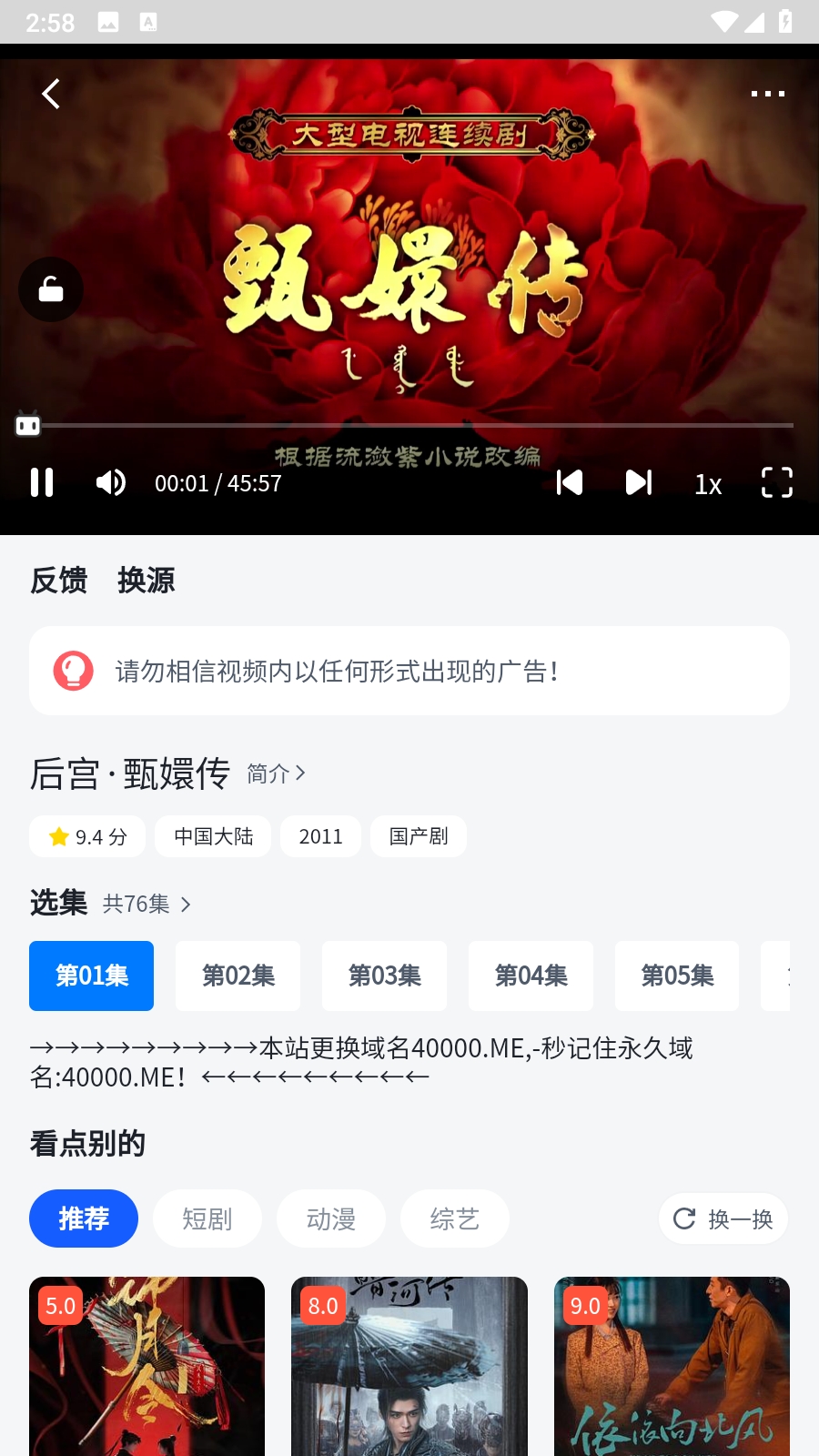Open the 8.0 rated drama thumbnail
This screenshot has width=819, height=1456.
pyautogui.click(x=409, y=1365)
